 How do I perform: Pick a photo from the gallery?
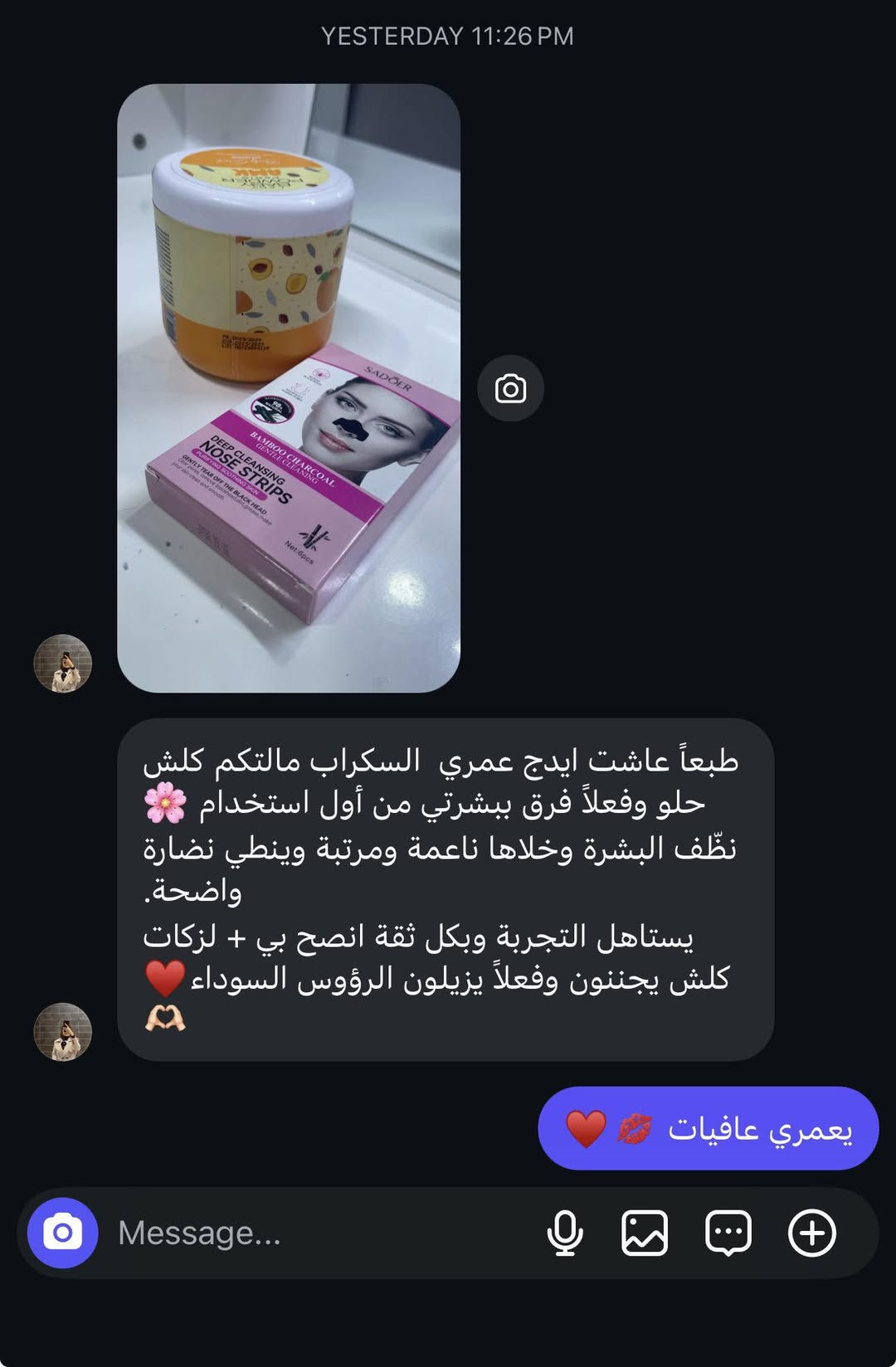(645, 1233)
